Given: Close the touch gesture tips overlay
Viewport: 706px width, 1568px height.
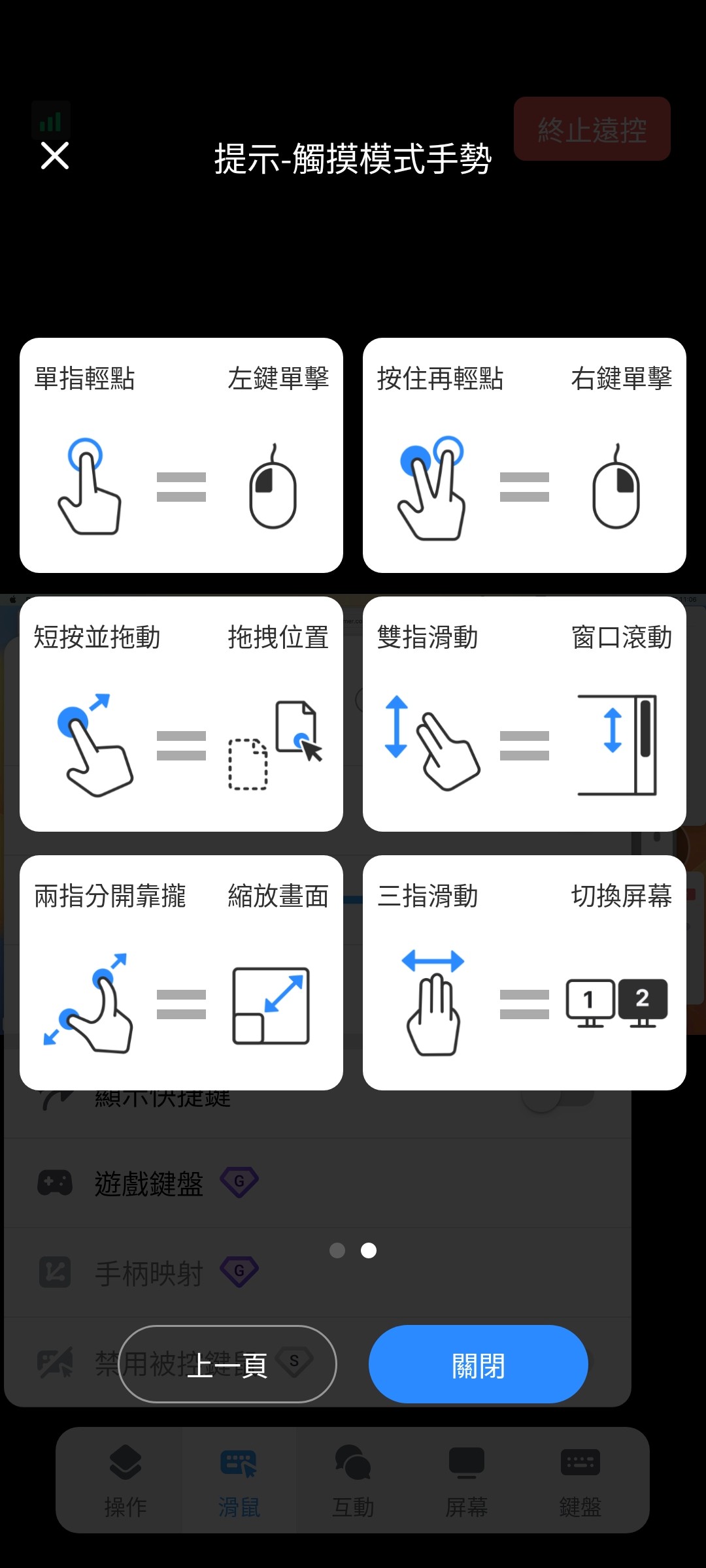Looking at the screenshot, I should click(55, 155).
